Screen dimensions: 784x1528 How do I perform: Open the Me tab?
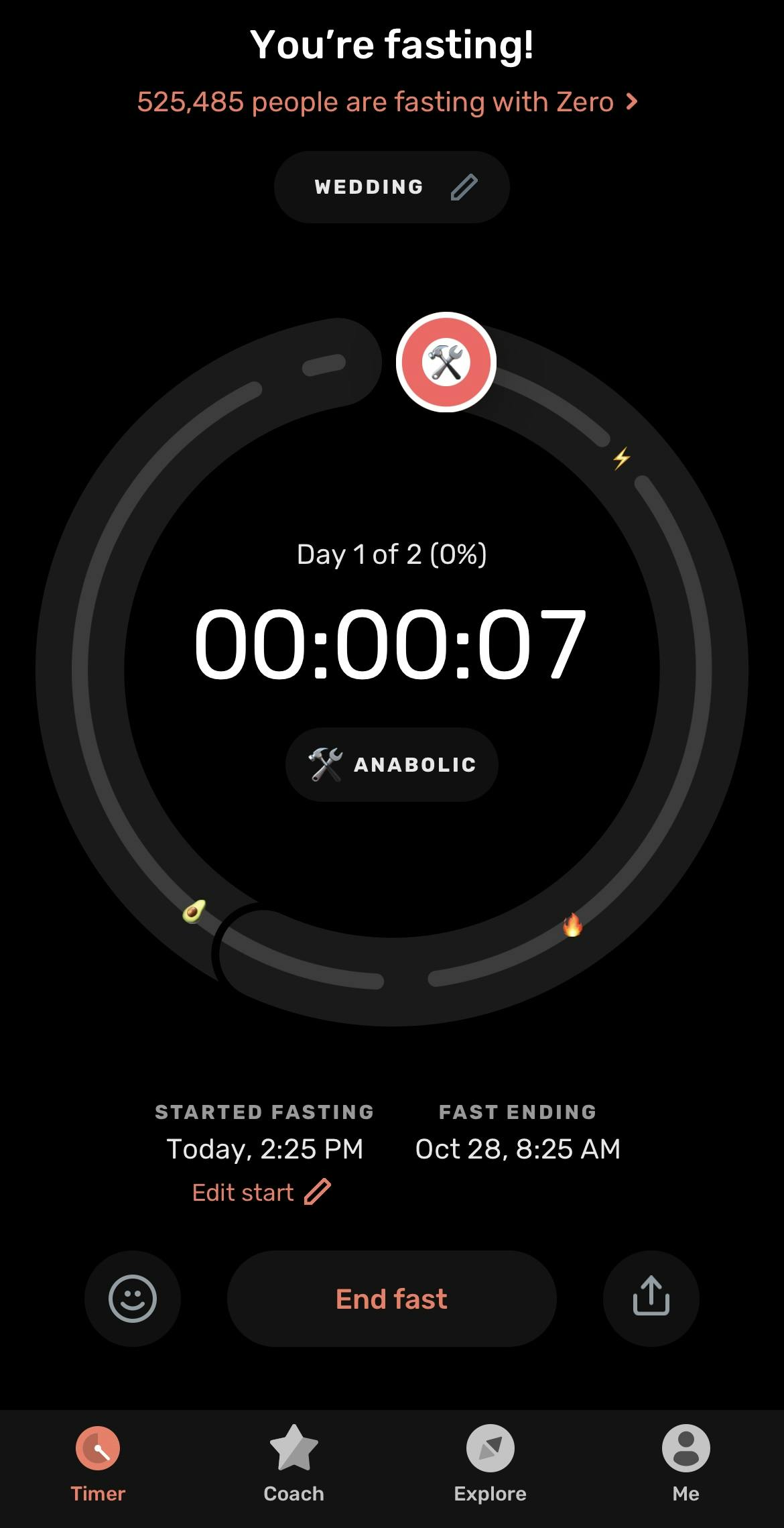(x=685, y=1464)
